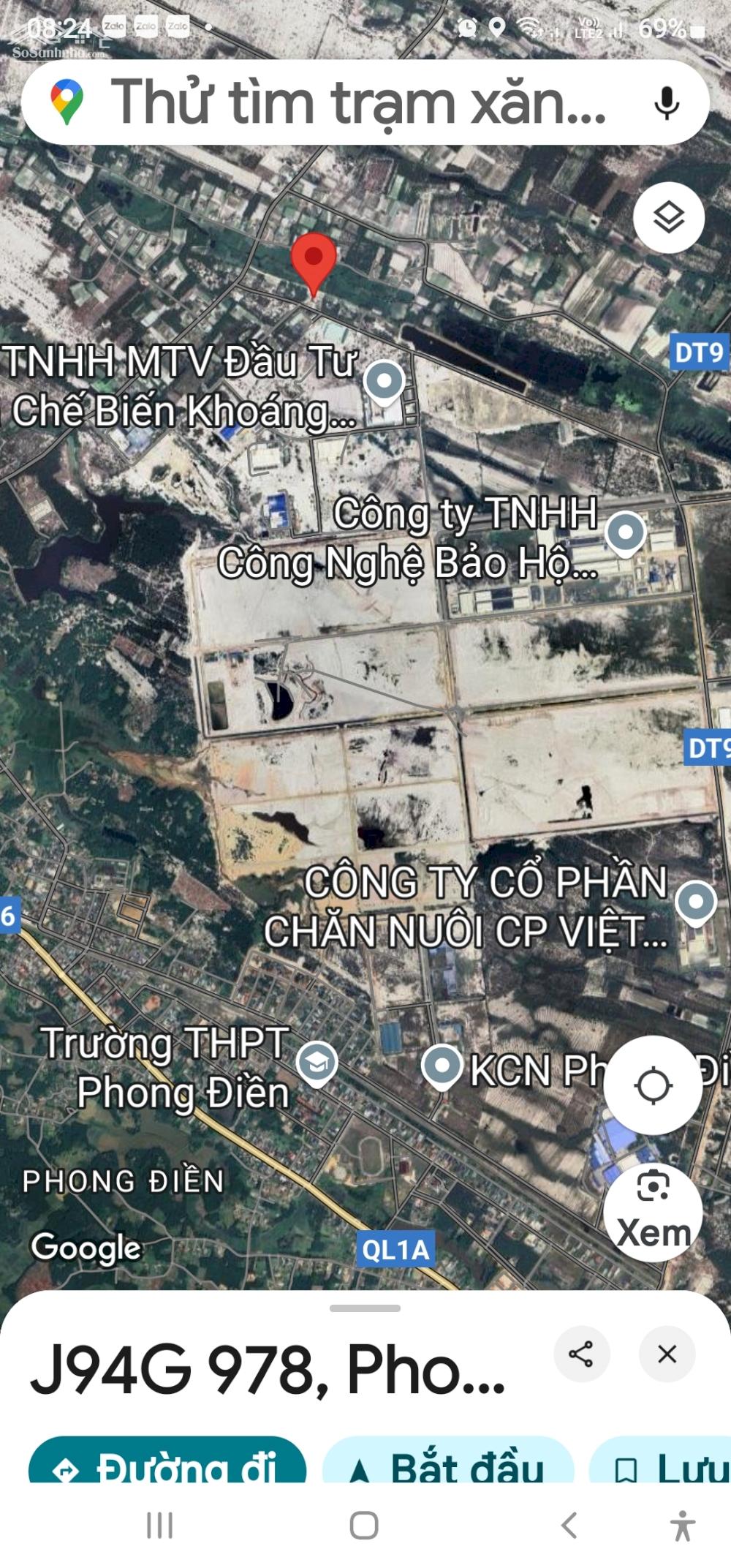Close the J94G 978 place card
The width and height of the screenshot is (731, 1568).
pyautogui.click(x=667, y=1354)
